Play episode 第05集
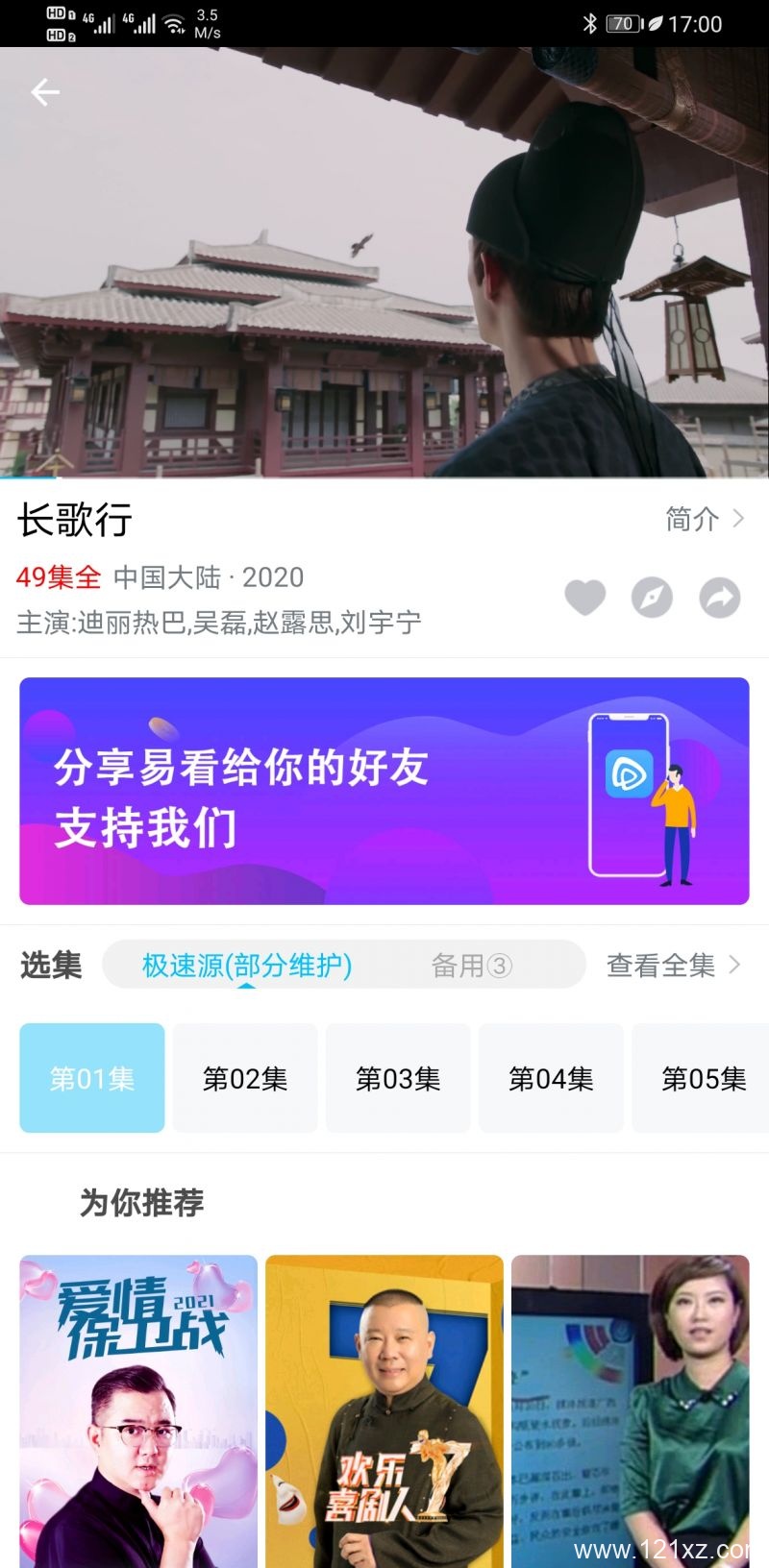The width and height of the screenshot is (769, 1568). tap(702, 1078)
